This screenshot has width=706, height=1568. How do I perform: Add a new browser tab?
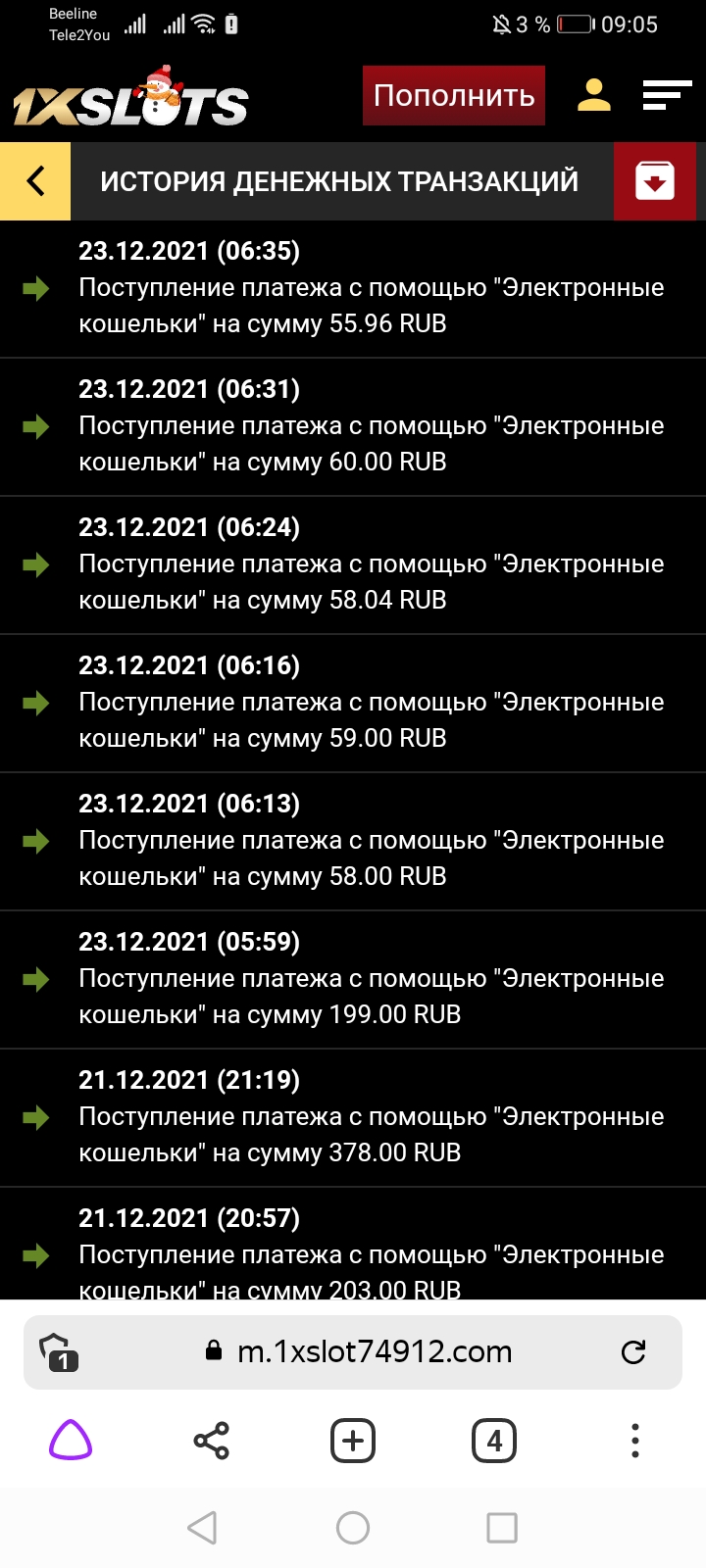point(353,1441)
